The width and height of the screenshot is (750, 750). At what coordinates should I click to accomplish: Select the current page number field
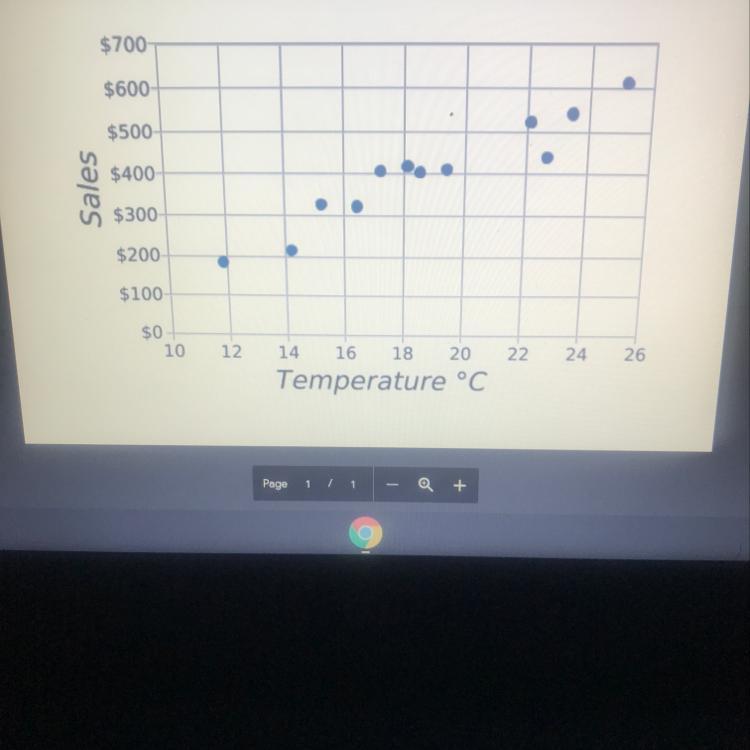click(308, 484)
